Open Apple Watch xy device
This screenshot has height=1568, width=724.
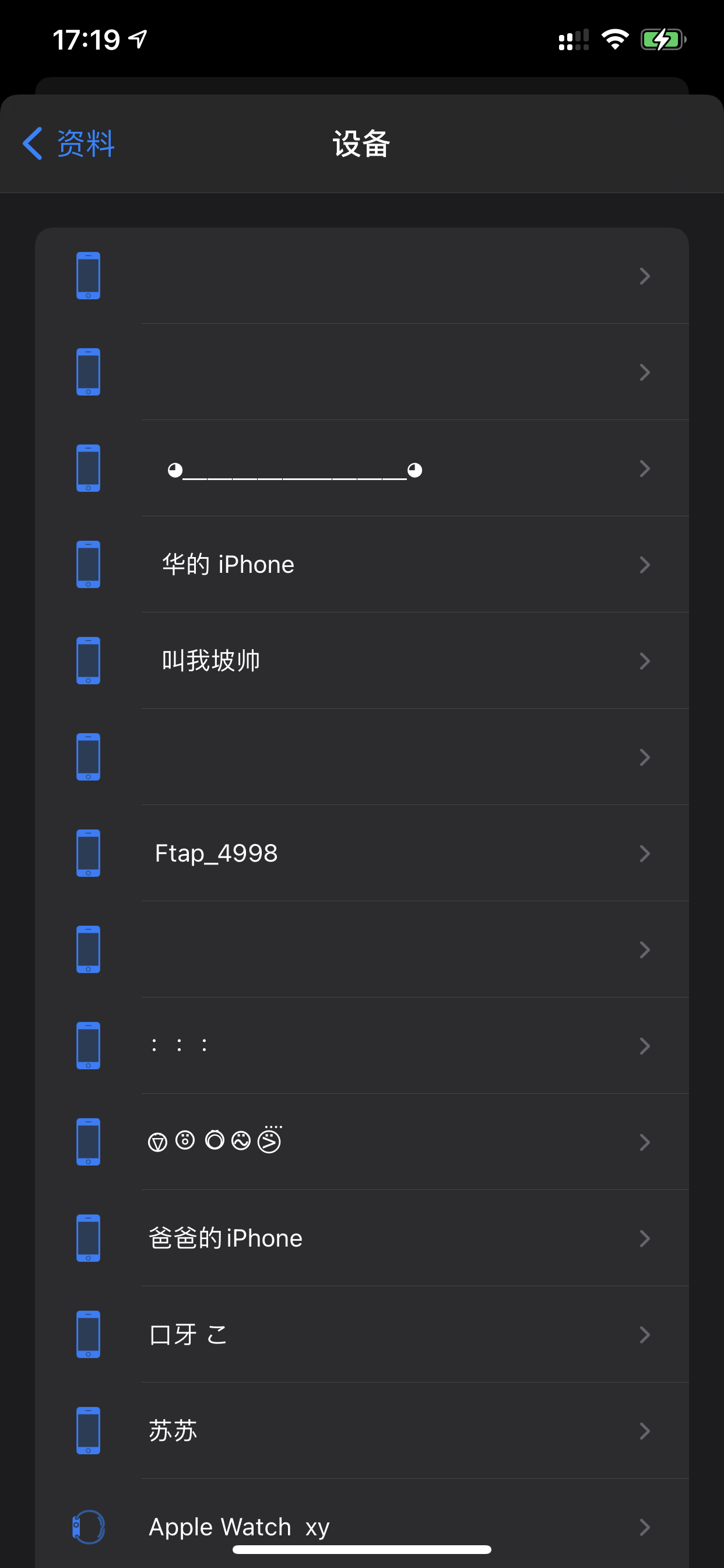[361, 1526]
